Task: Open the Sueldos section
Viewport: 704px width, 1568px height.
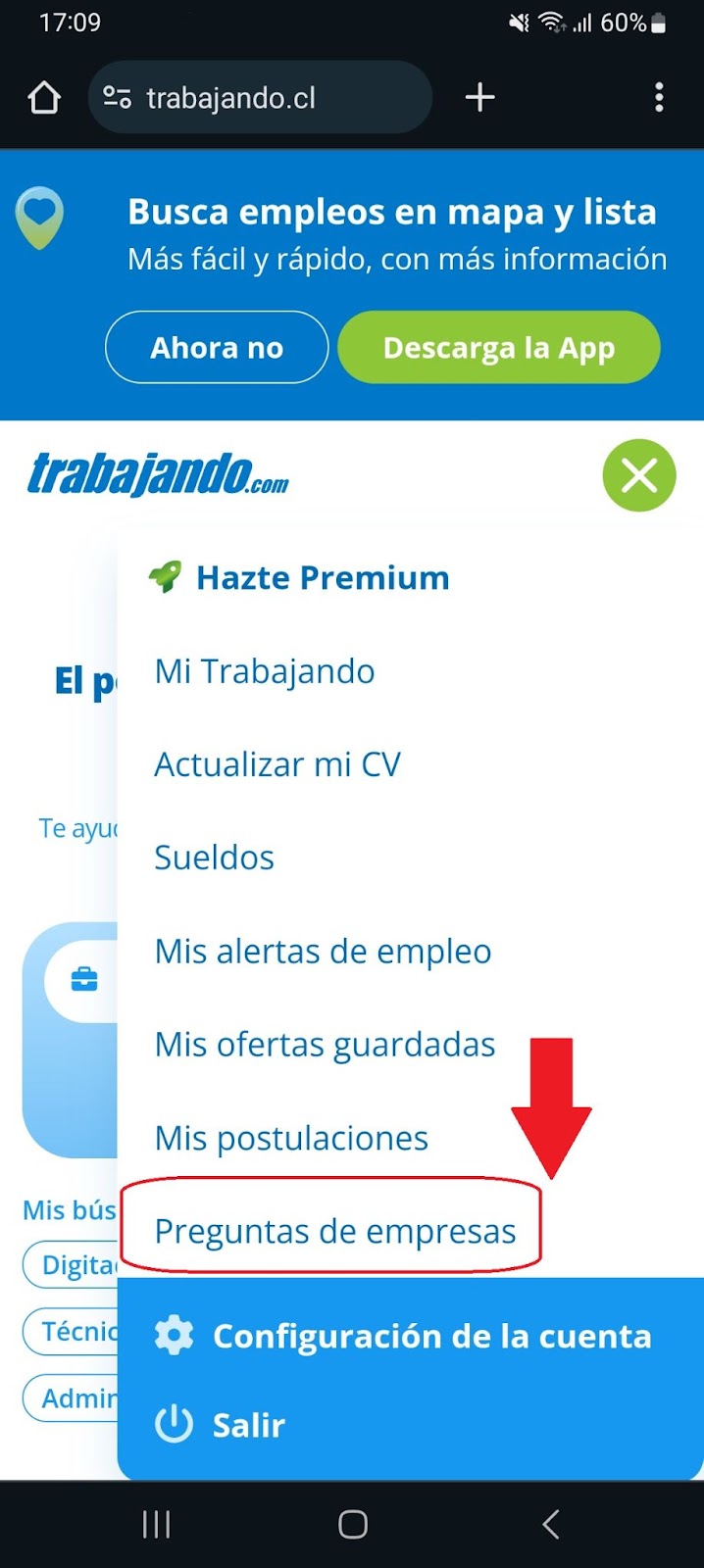Action: click(214, 858)
